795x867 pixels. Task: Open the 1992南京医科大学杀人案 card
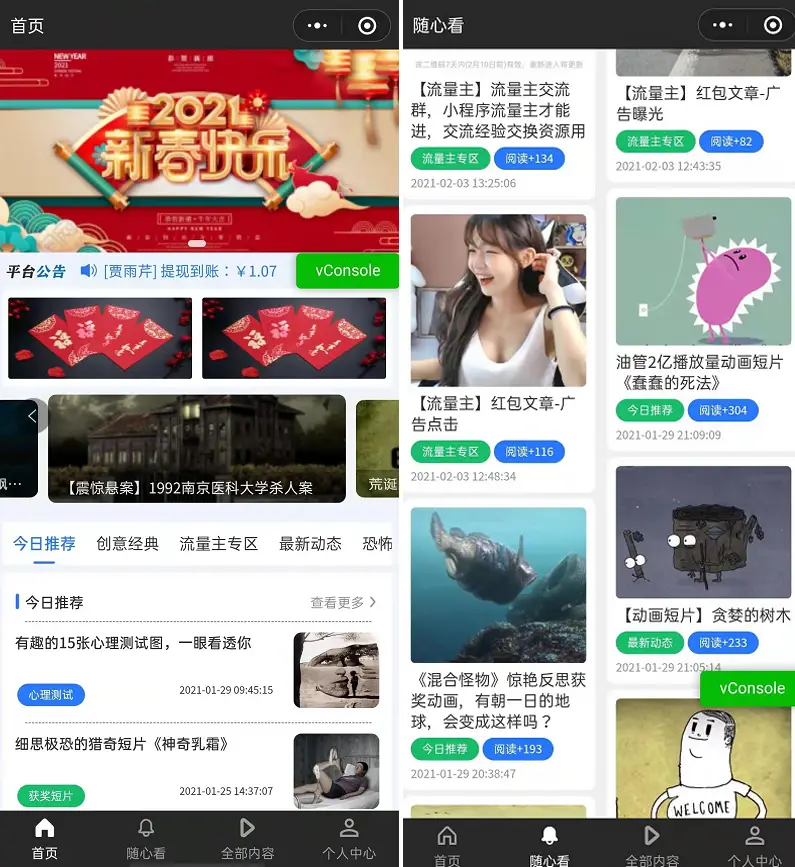click(x=197, y=448)
